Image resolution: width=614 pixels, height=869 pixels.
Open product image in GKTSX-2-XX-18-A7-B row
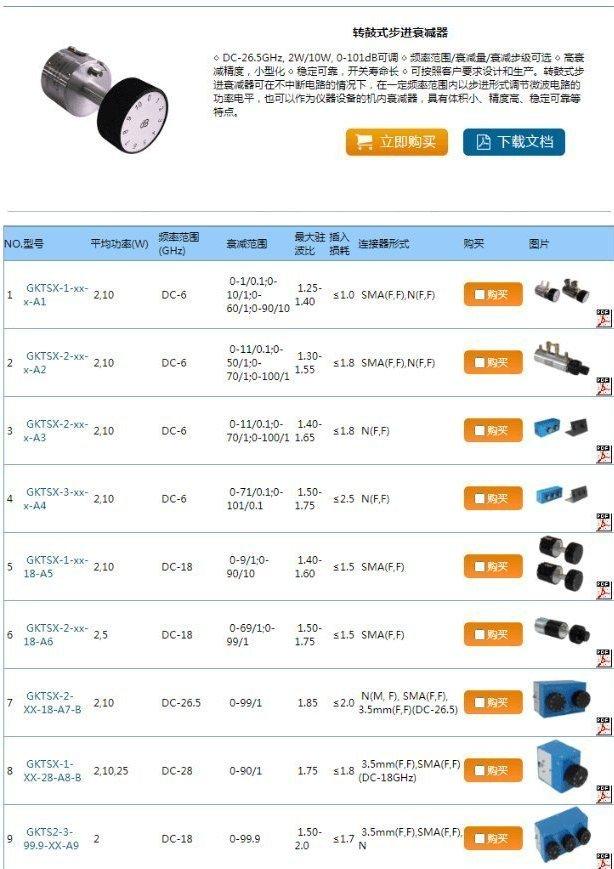pos(560,699)
